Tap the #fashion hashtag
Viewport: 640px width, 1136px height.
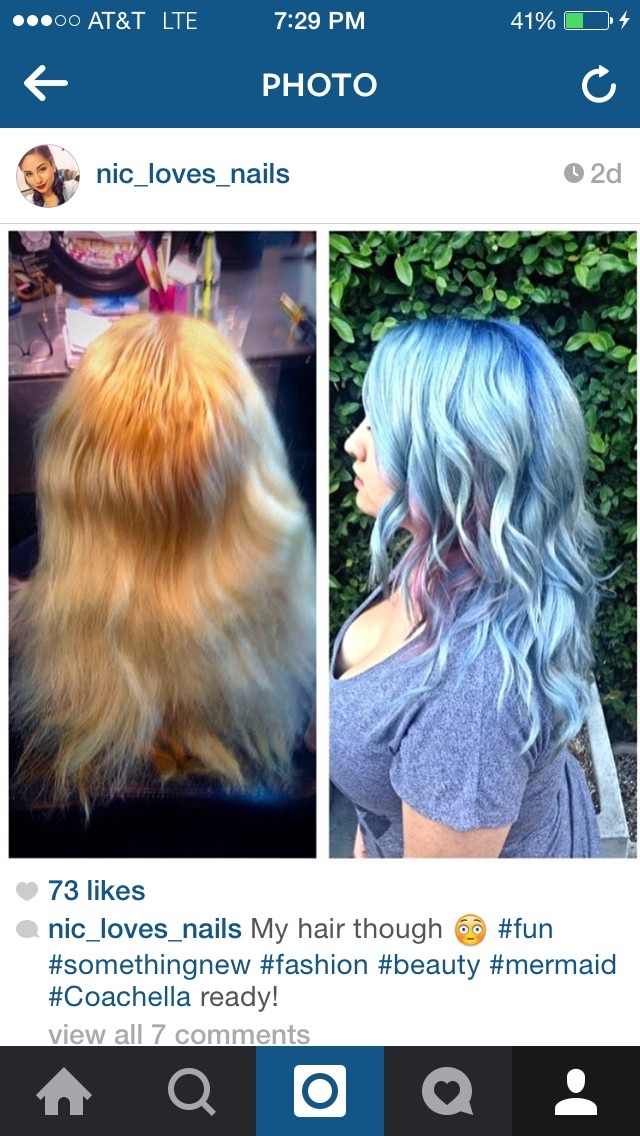[x=314, y=964]
